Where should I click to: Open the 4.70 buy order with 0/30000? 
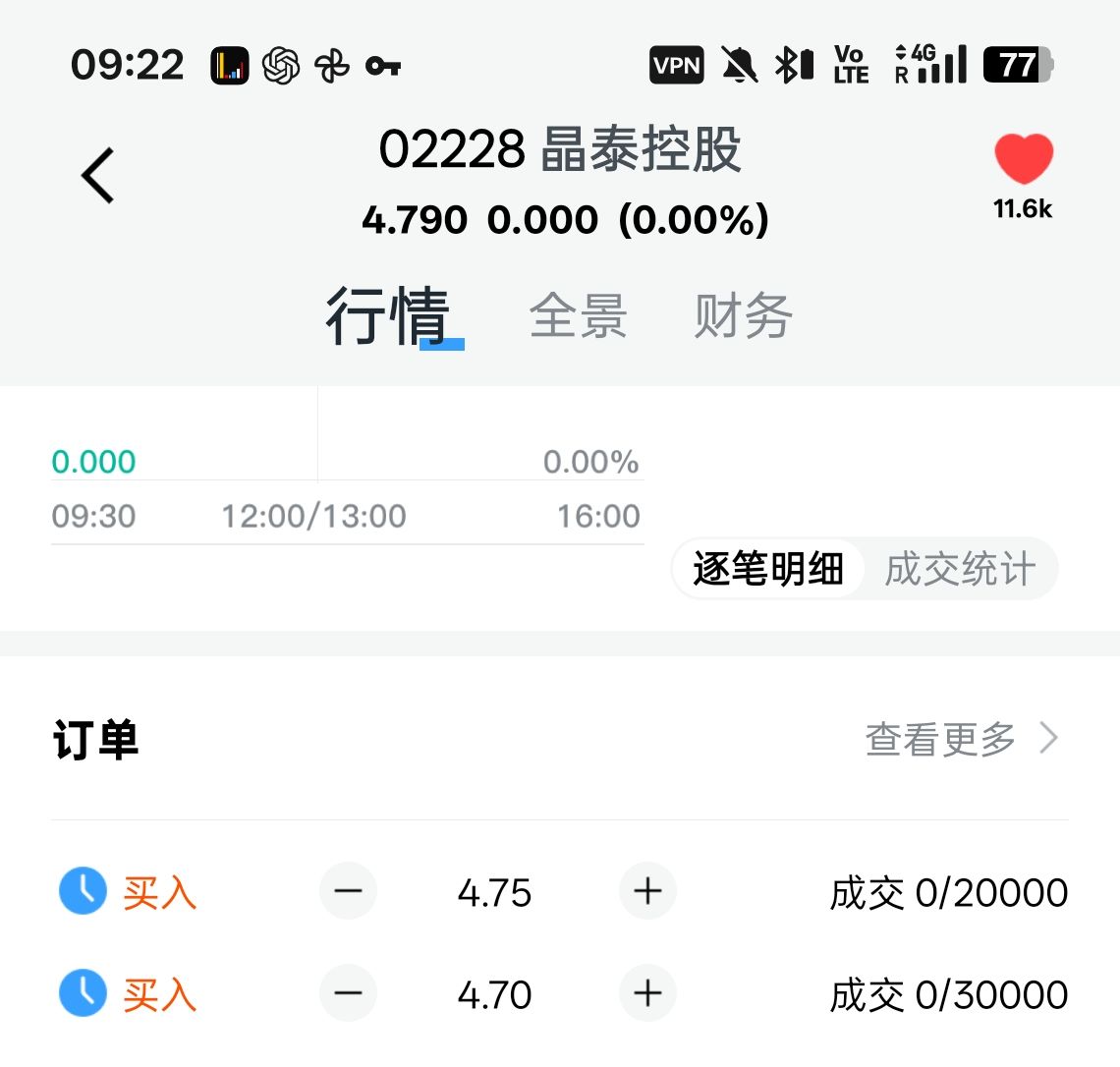pyautogui.click(x=948, y=995)
